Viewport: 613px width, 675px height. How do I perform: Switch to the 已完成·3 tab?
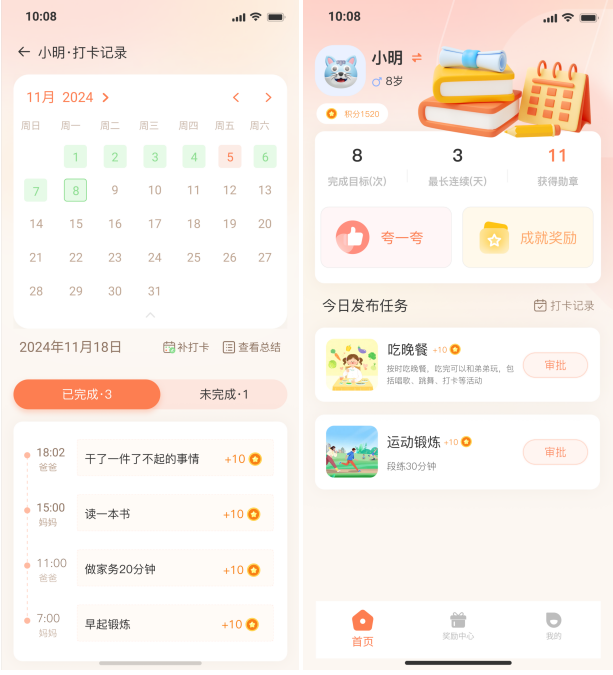[x=87, y=394]
